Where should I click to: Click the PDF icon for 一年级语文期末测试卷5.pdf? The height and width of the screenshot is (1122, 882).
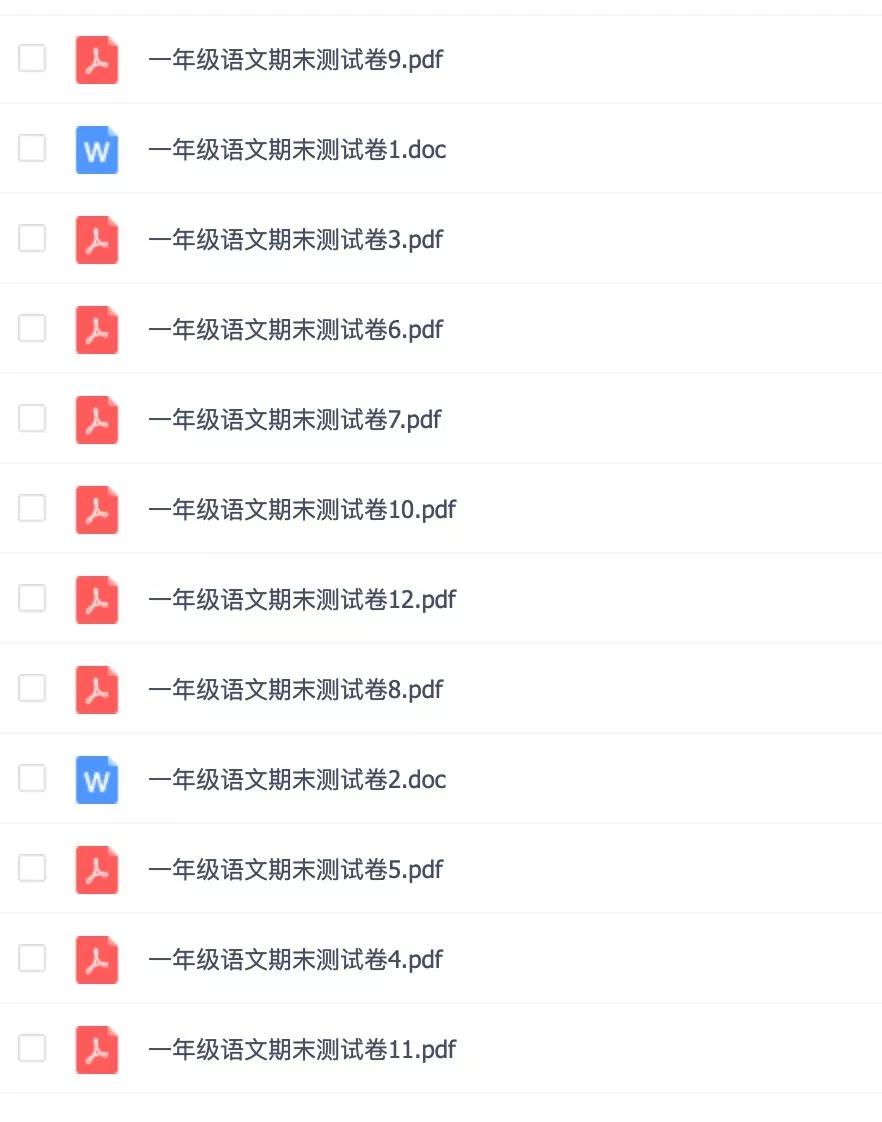click(96, 870)
